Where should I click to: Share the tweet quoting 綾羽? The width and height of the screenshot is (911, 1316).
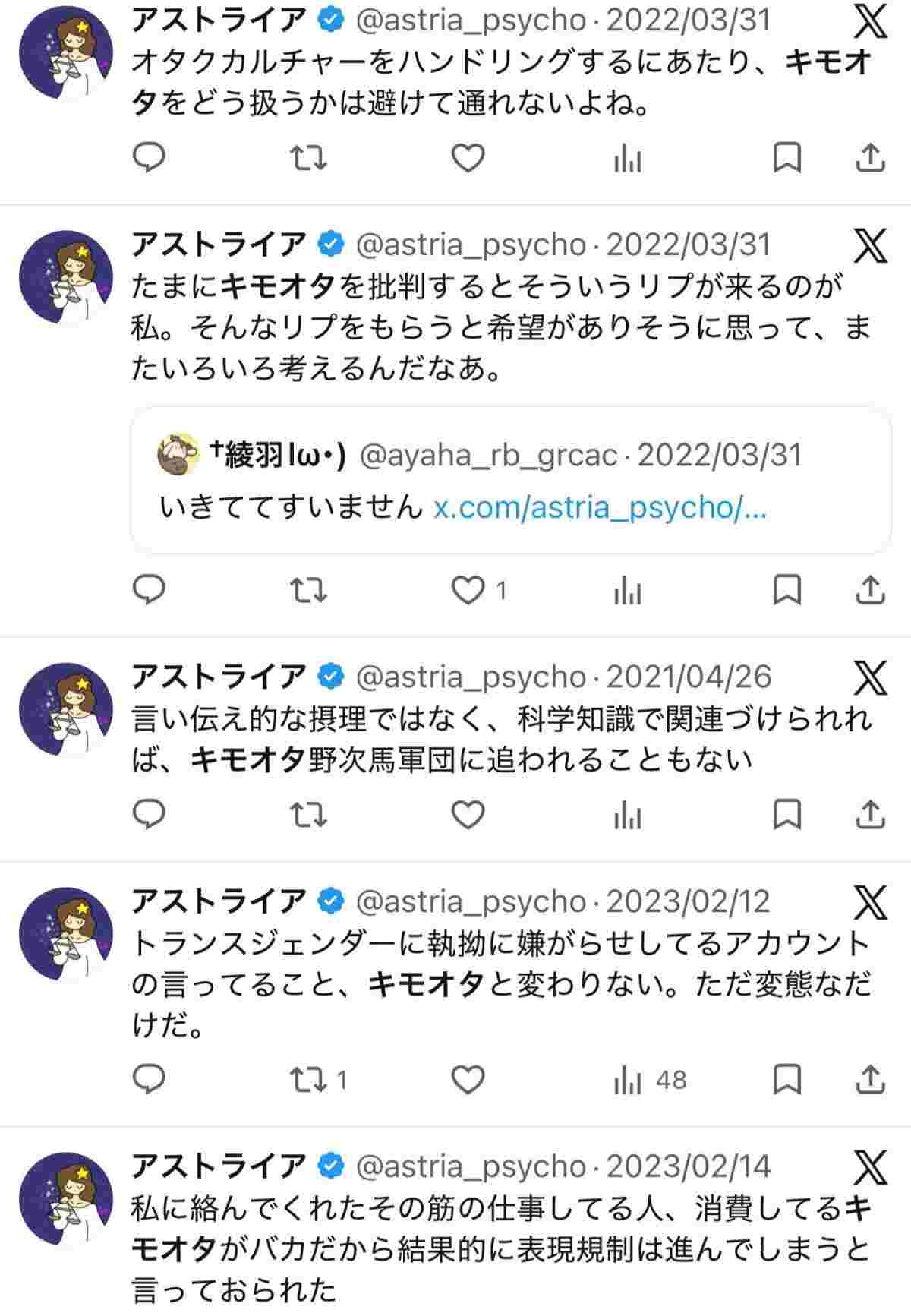click(870, 590)
